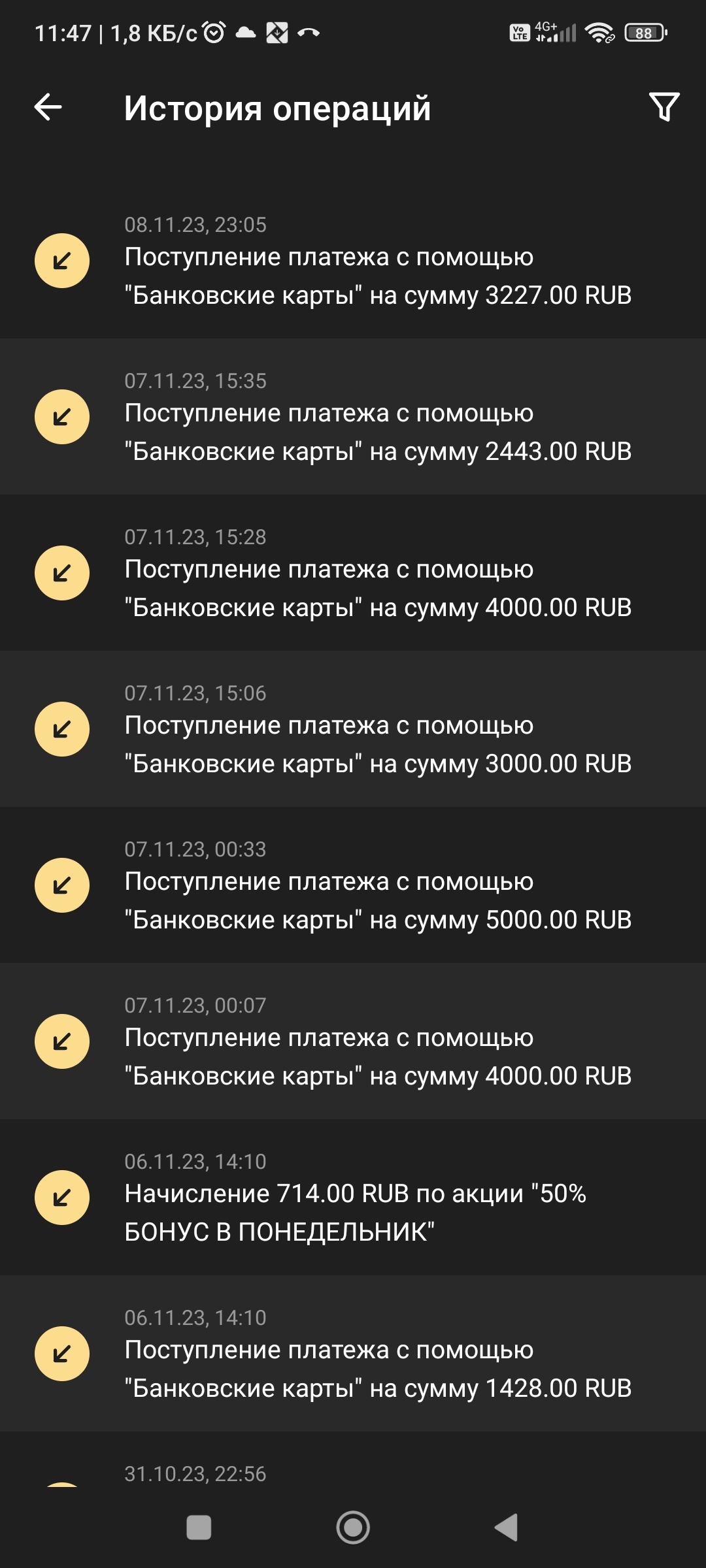Tap the system home button

tap(353, 1527)
